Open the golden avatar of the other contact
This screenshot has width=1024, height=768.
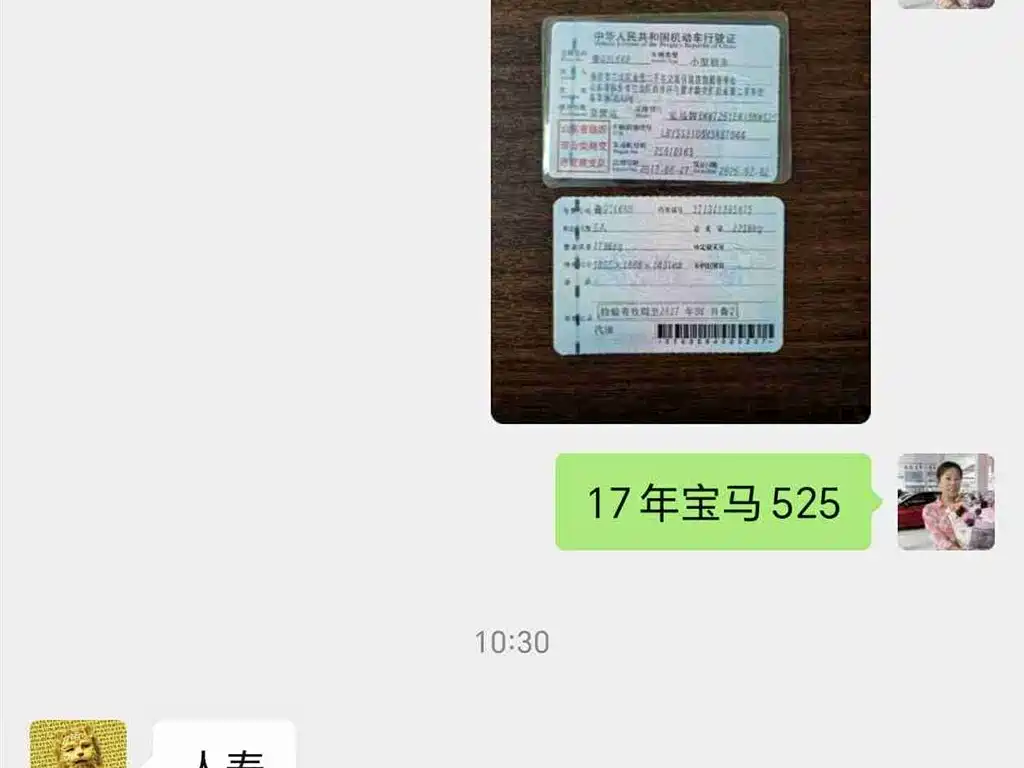(78, 745)
